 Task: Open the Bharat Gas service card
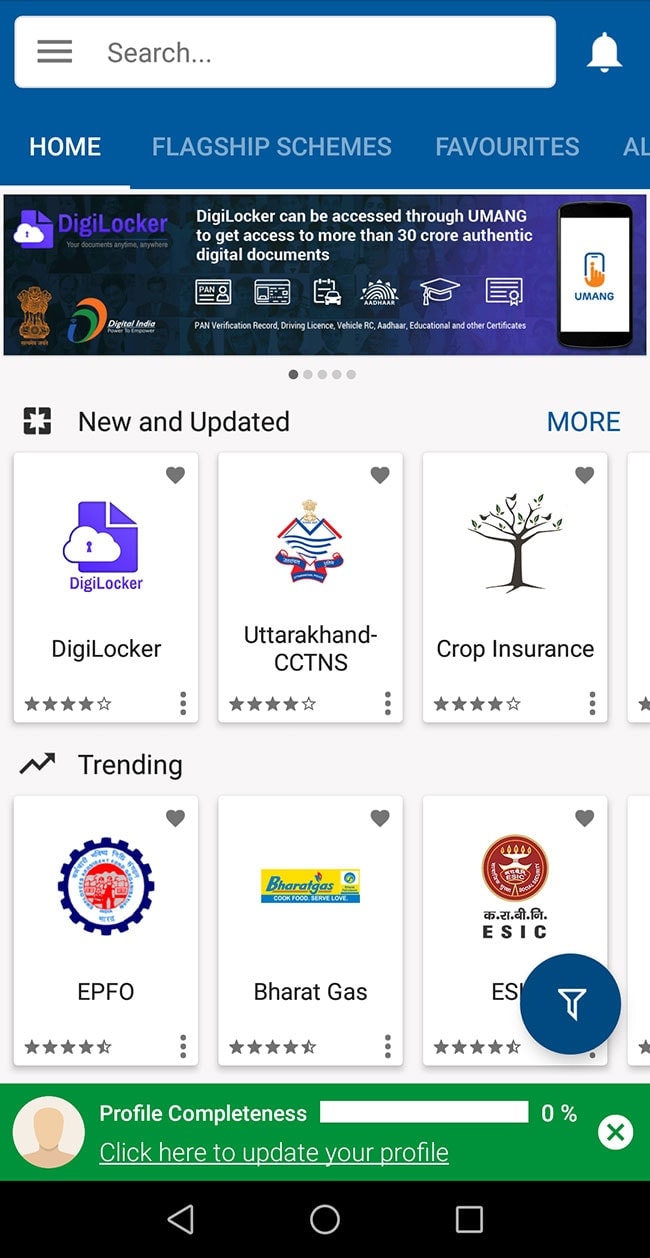[x=310, y=920]
